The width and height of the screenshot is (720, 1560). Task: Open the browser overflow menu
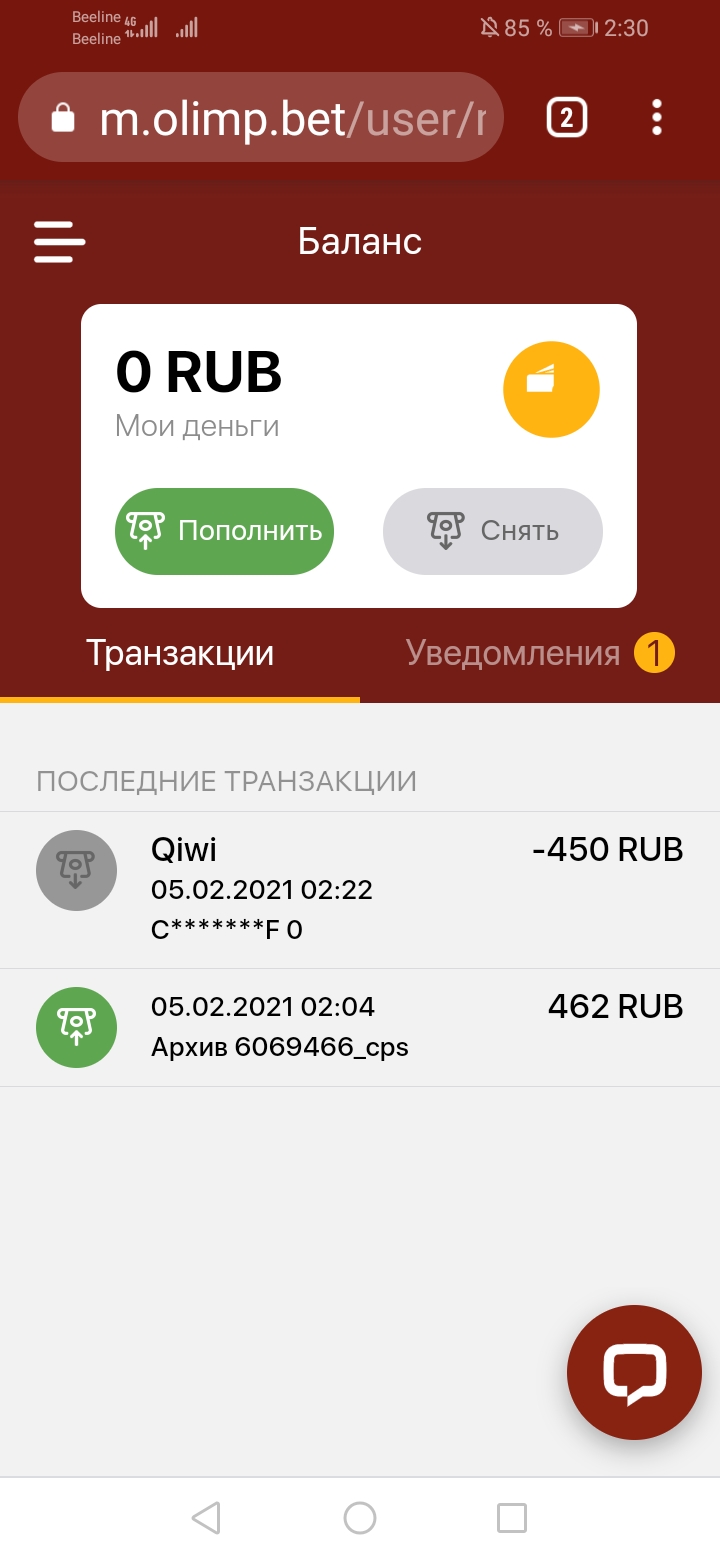coord(656,118)
